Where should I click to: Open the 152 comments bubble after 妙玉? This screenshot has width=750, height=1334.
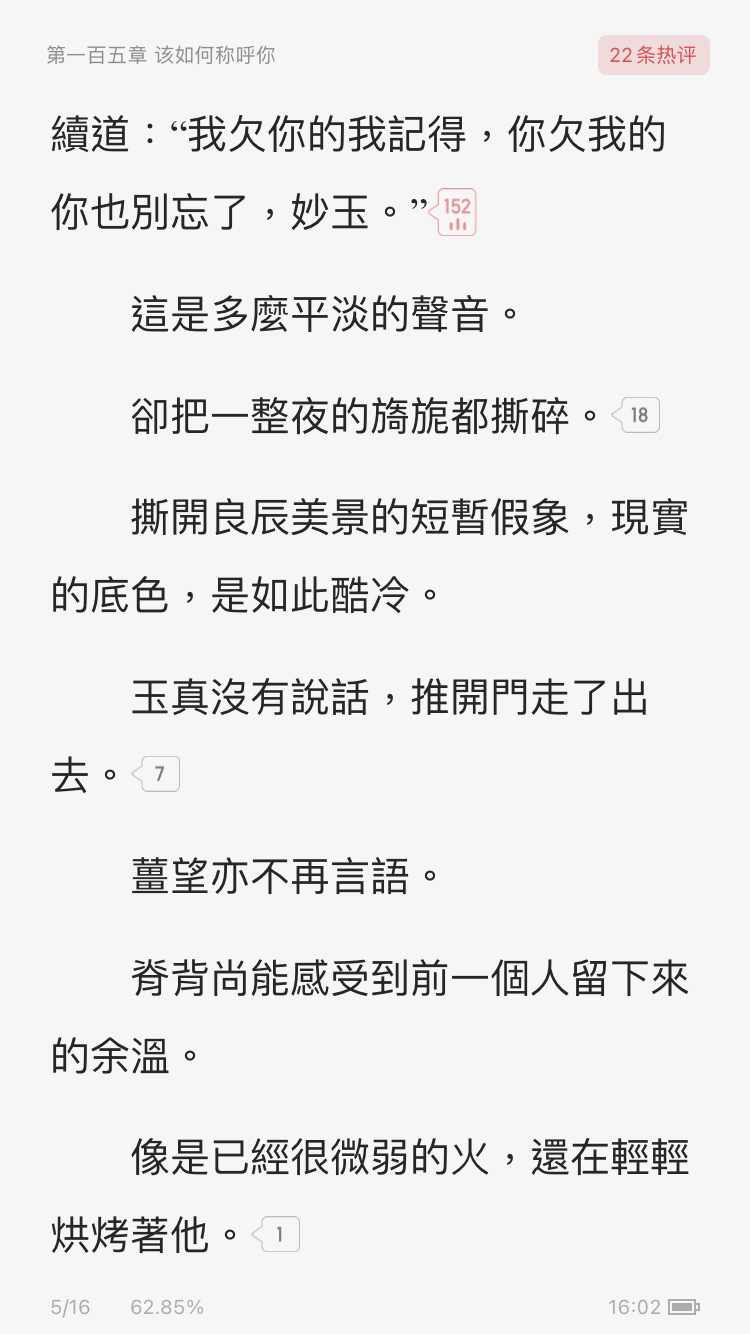coord(455,212)
